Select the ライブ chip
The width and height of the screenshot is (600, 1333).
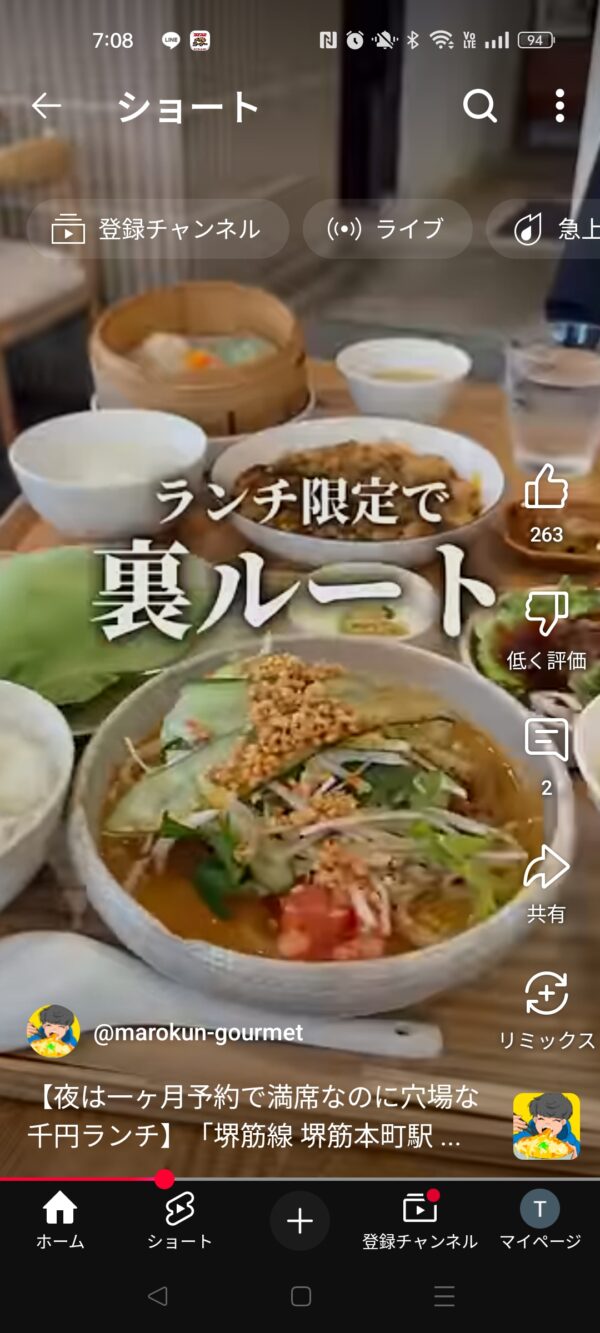click(387, 229)
